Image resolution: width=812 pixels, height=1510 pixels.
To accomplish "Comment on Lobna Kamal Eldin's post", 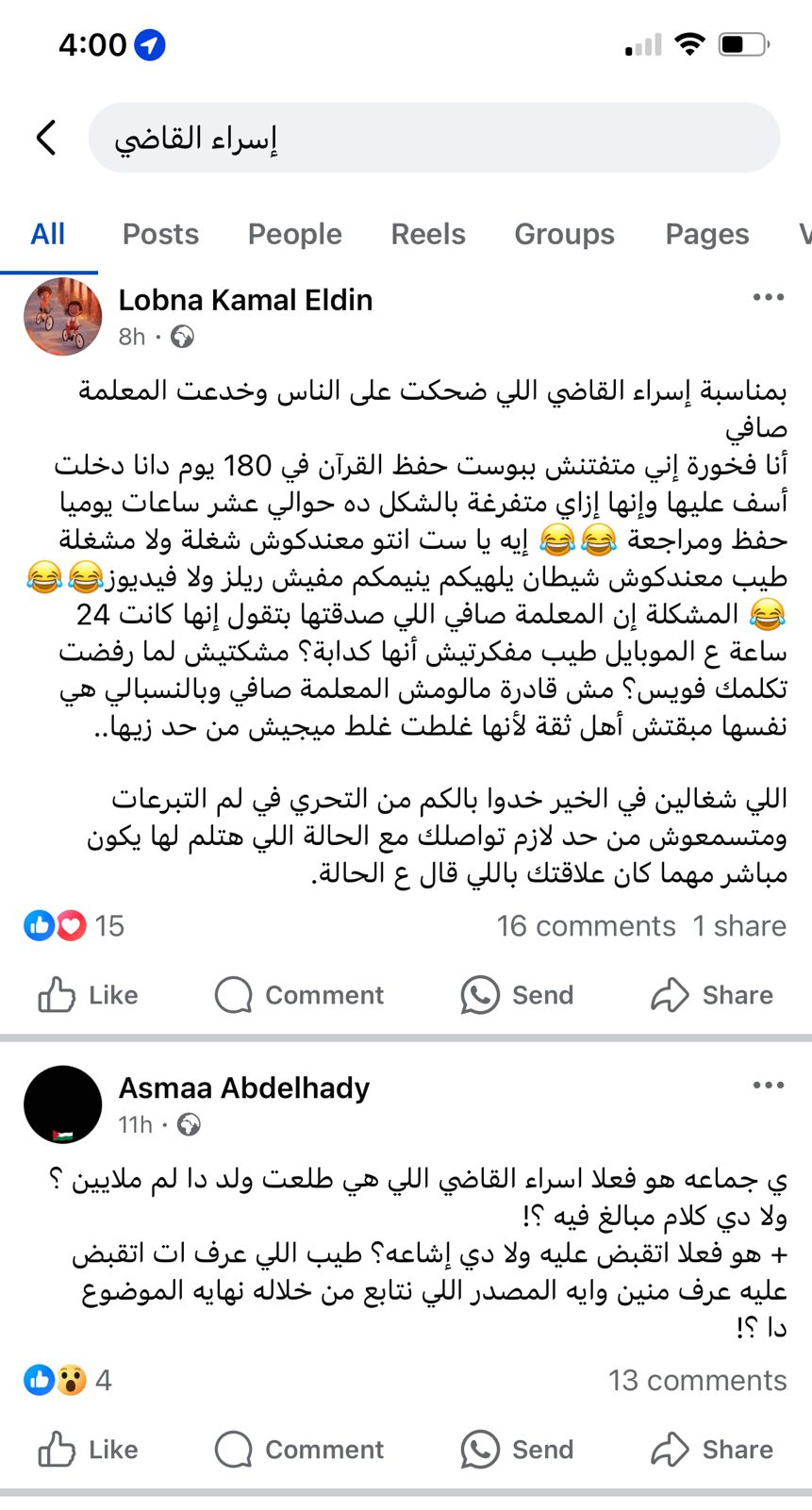I will [299, 995].
